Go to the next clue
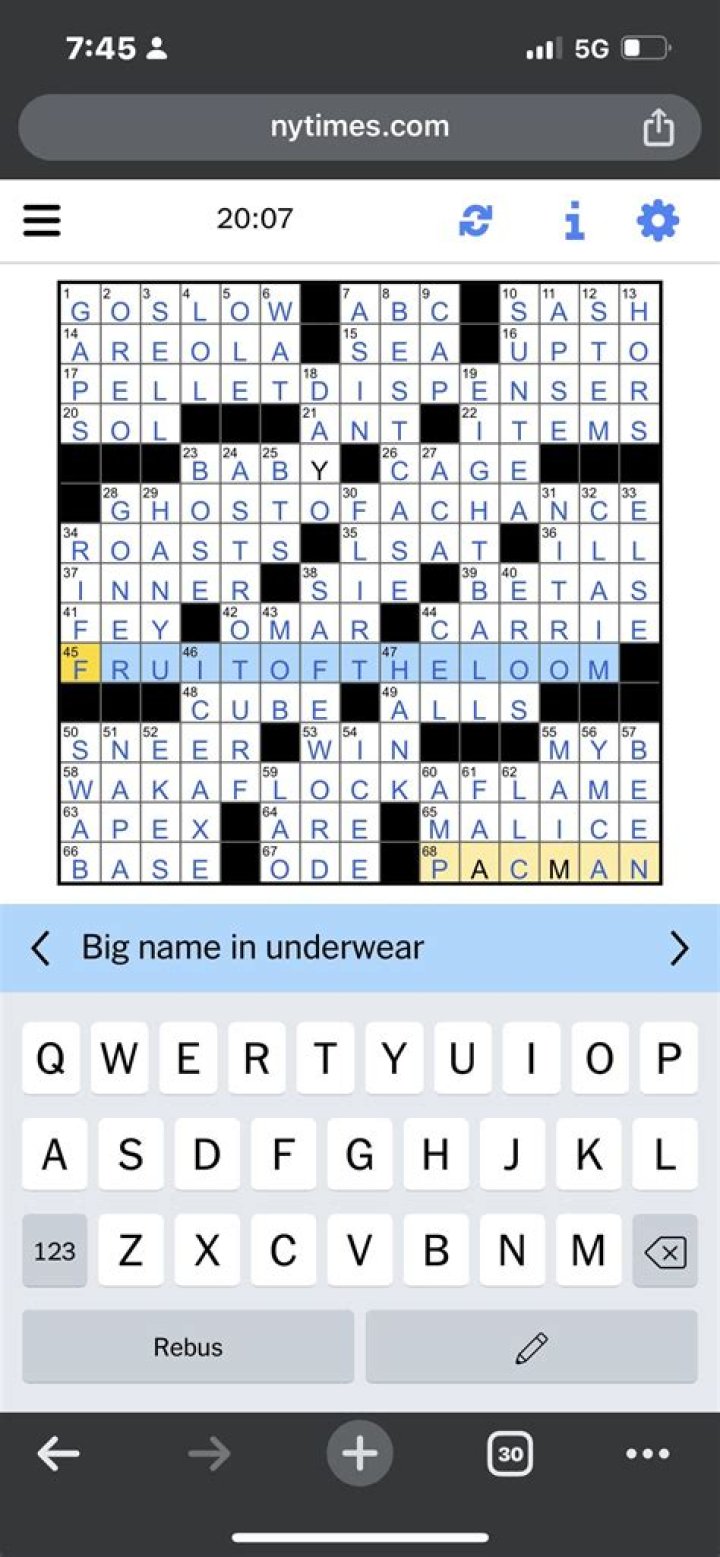Viewport: 720px width, 1557px height. 679,947
